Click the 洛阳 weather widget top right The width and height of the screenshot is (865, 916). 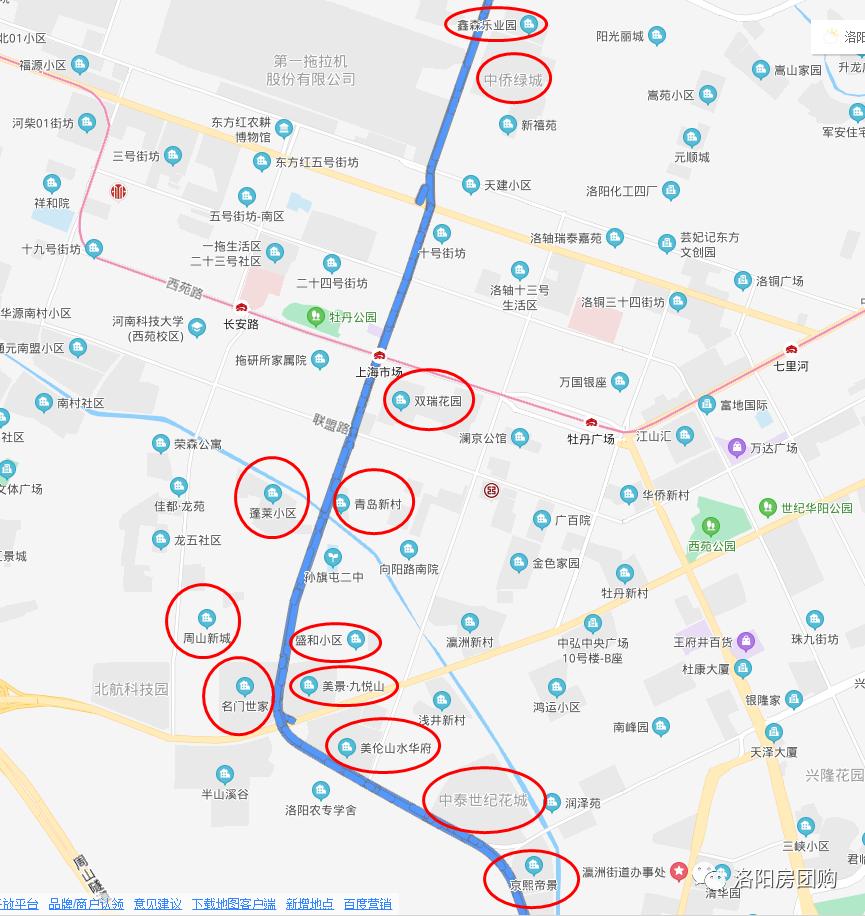click(840, 35)
